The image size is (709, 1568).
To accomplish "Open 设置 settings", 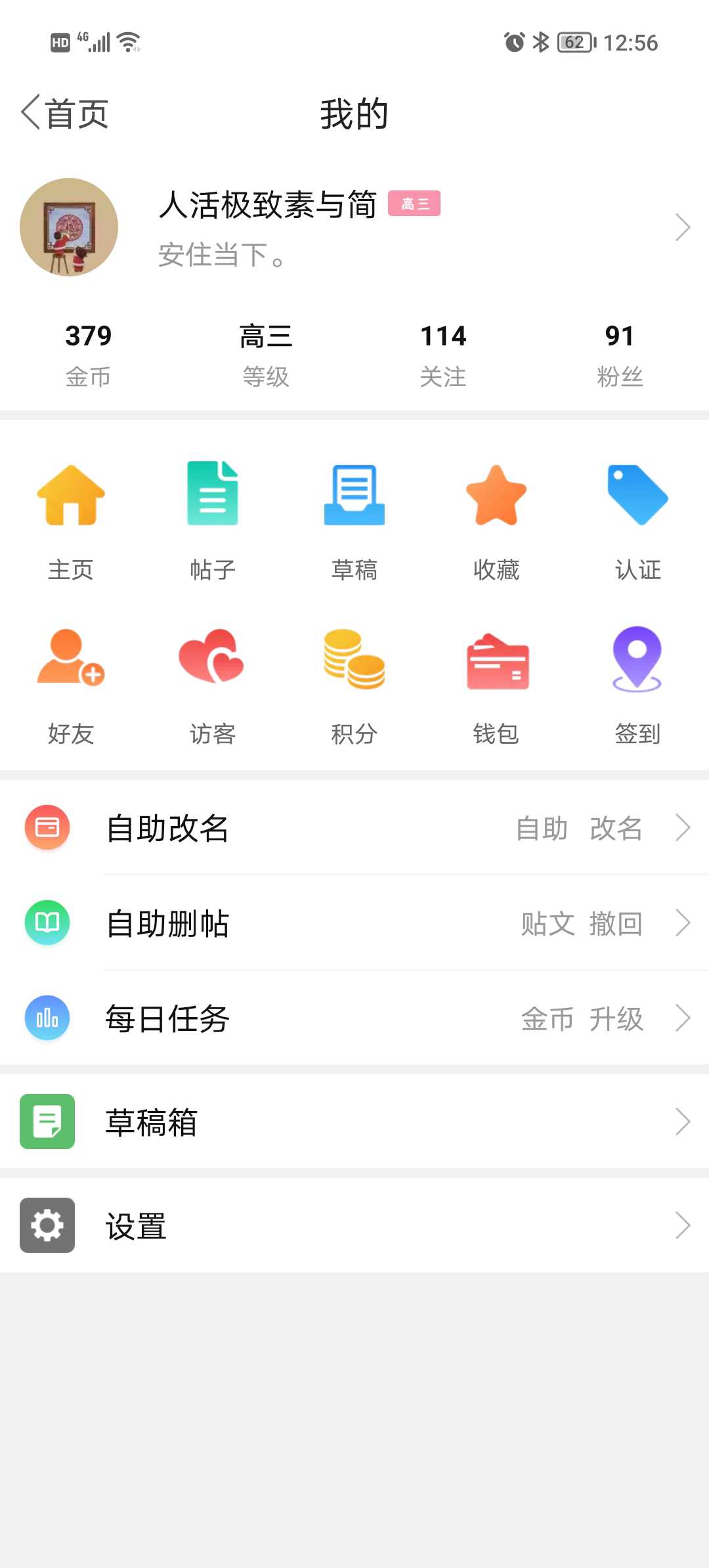I will pos(354,1225).
